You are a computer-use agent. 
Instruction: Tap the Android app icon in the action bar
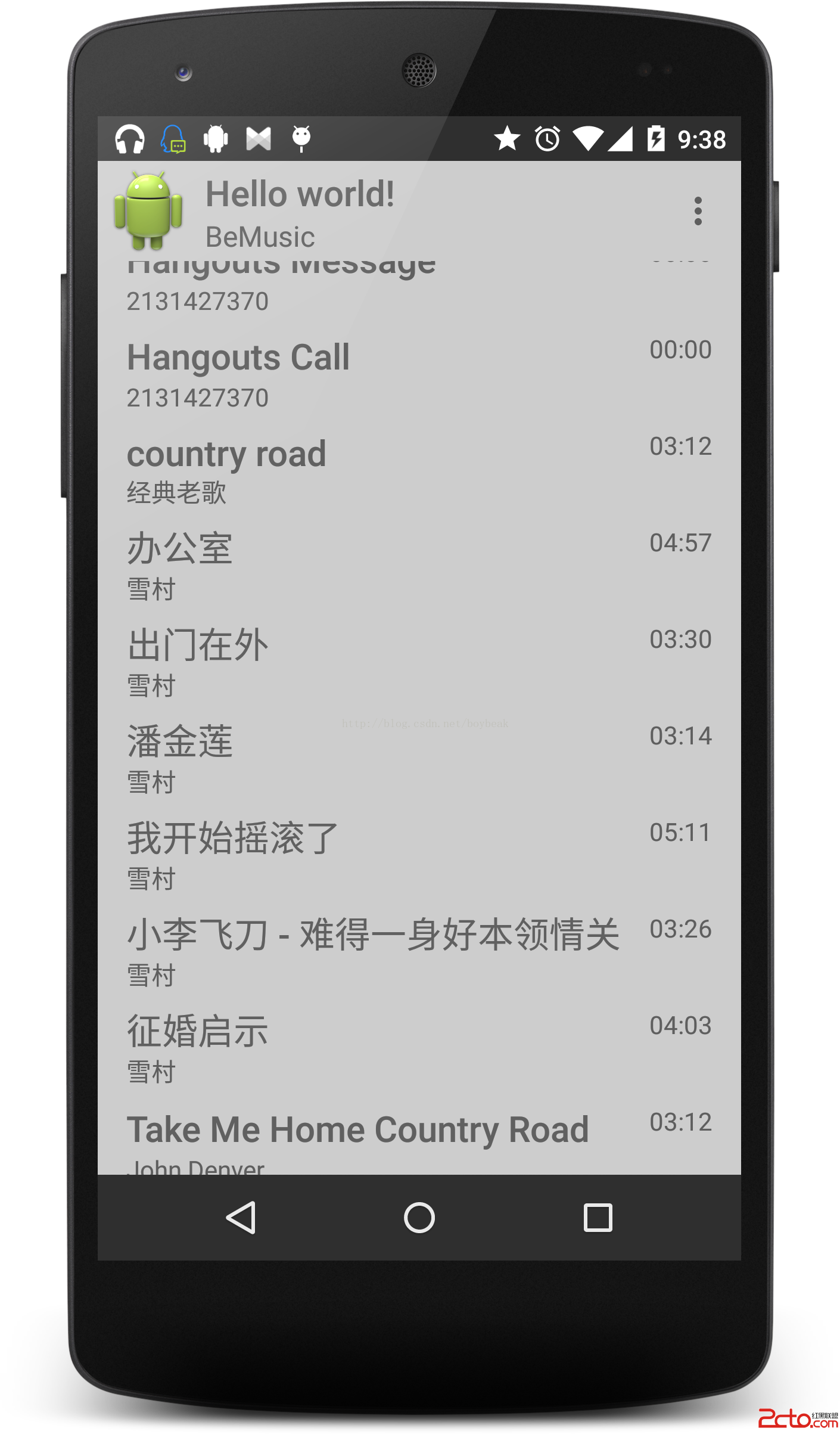coord(148,211)
